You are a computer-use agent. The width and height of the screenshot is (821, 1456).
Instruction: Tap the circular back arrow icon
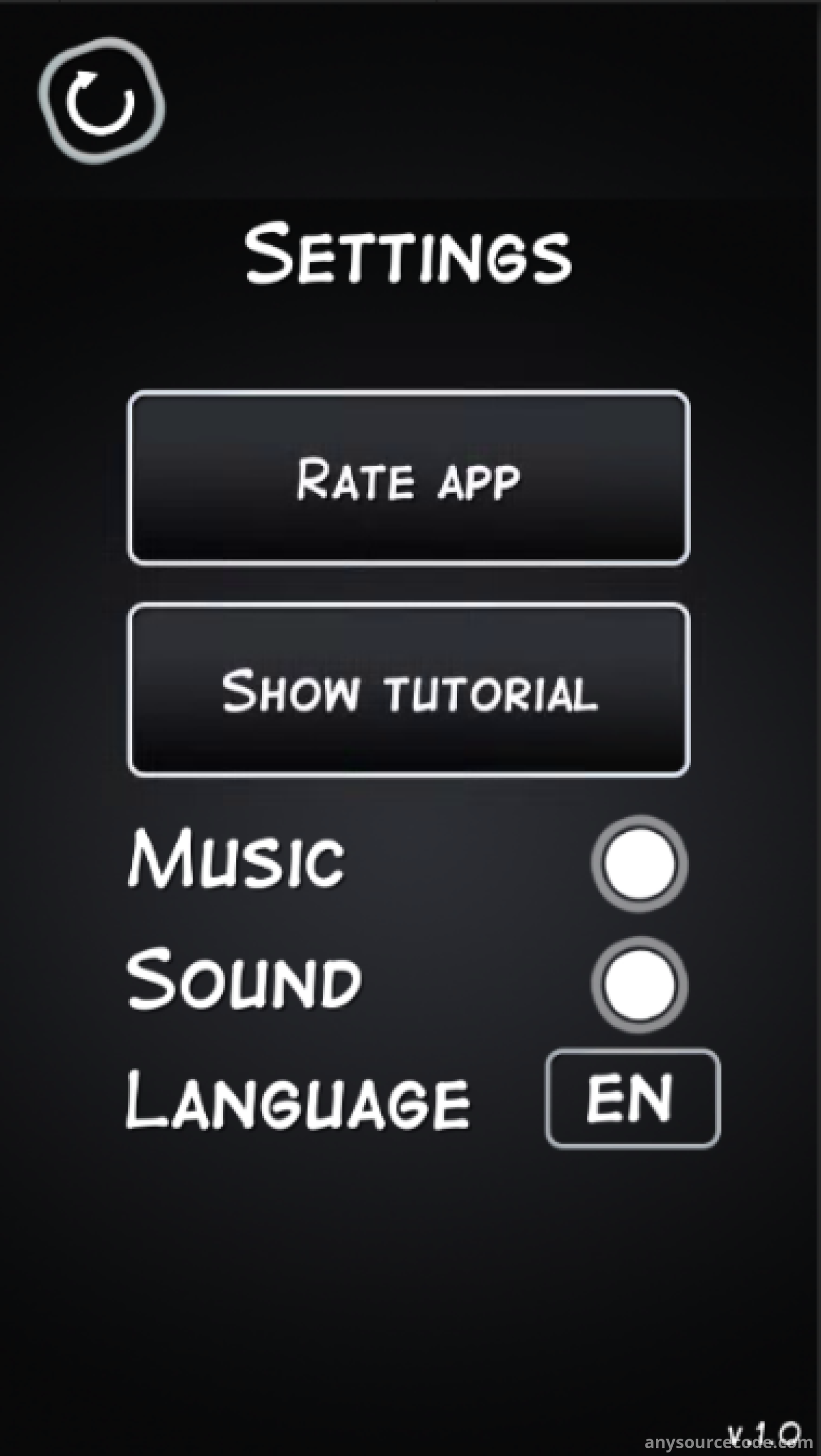pyautogui.click(x=102, y=101)
